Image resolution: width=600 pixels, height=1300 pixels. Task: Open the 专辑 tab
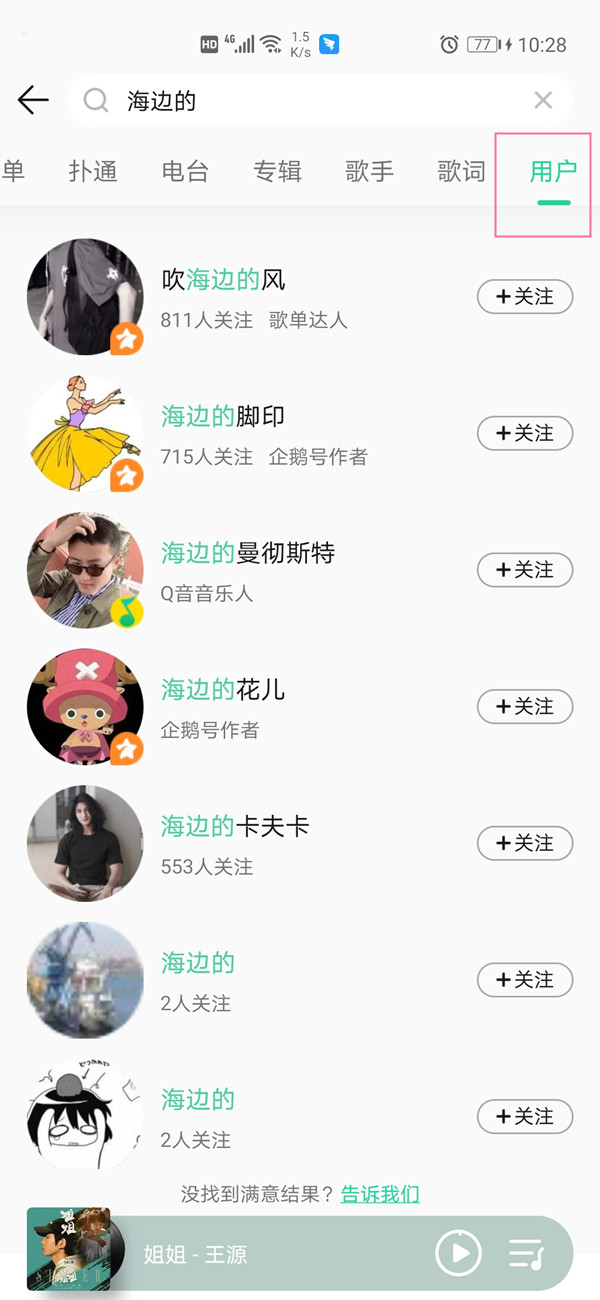pos(277,172)
